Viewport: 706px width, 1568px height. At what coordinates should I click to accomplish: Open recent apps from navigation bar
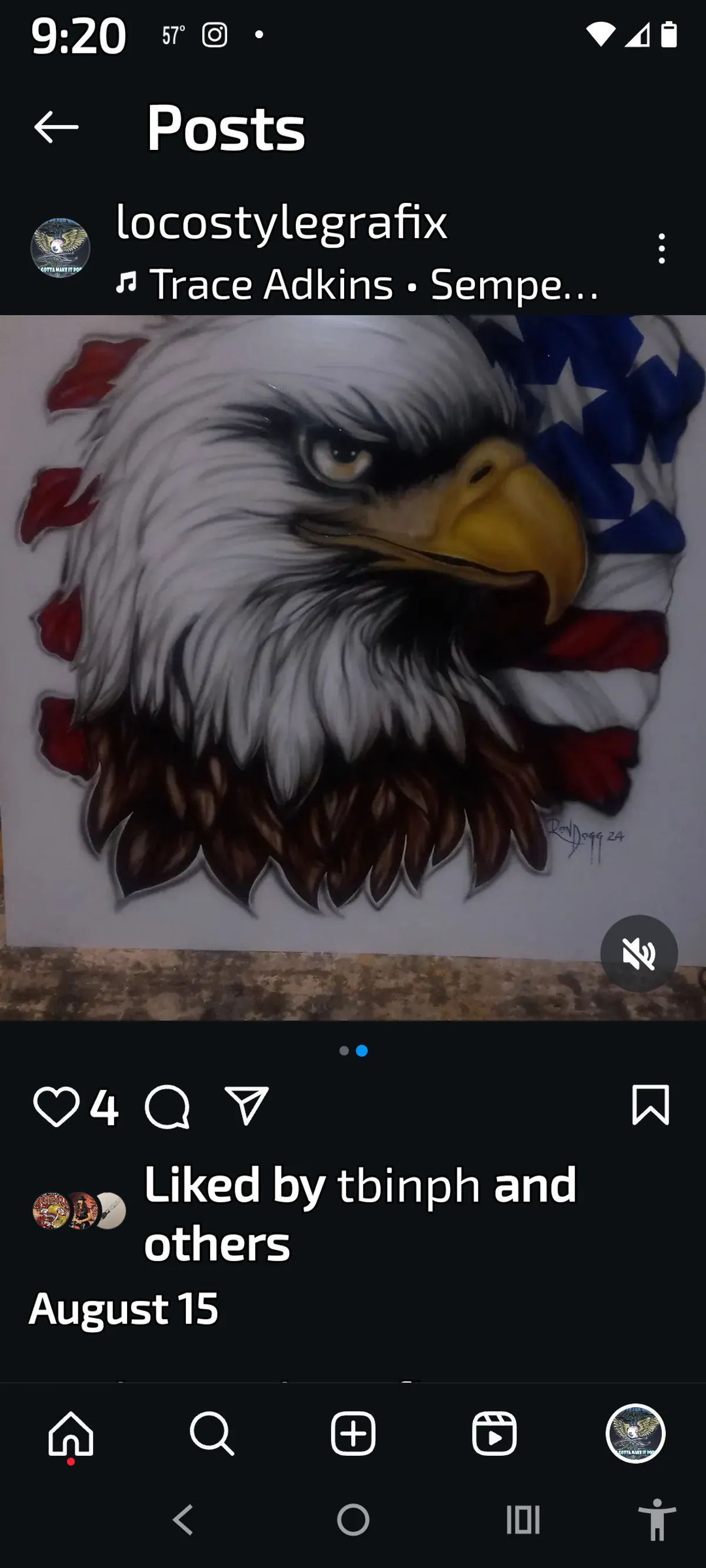tap(522, 1520)
